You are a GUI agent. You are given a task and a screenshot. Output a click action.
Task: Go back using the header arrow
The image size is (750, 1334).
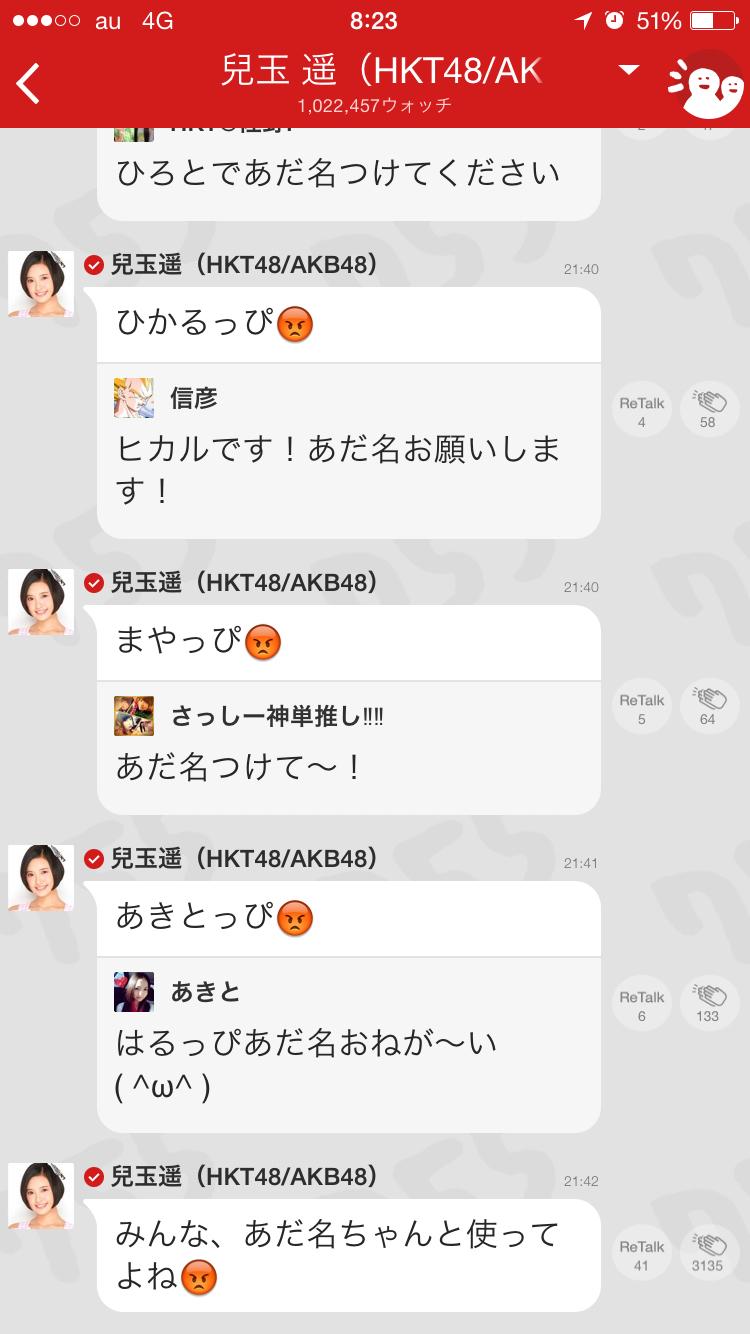pos(29,84)
